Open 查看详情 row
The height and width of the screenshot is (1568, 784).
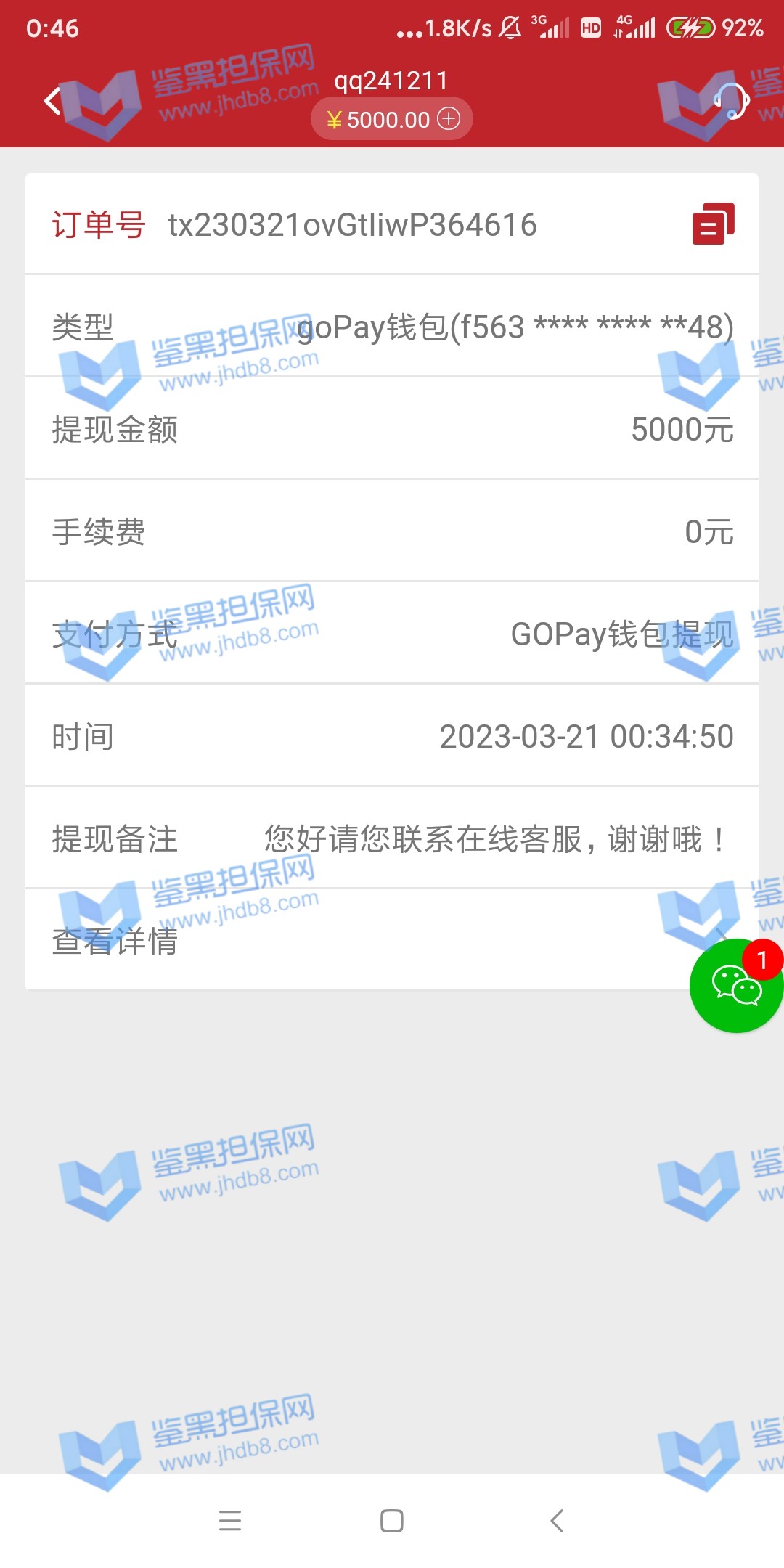[x=363, y=941]
